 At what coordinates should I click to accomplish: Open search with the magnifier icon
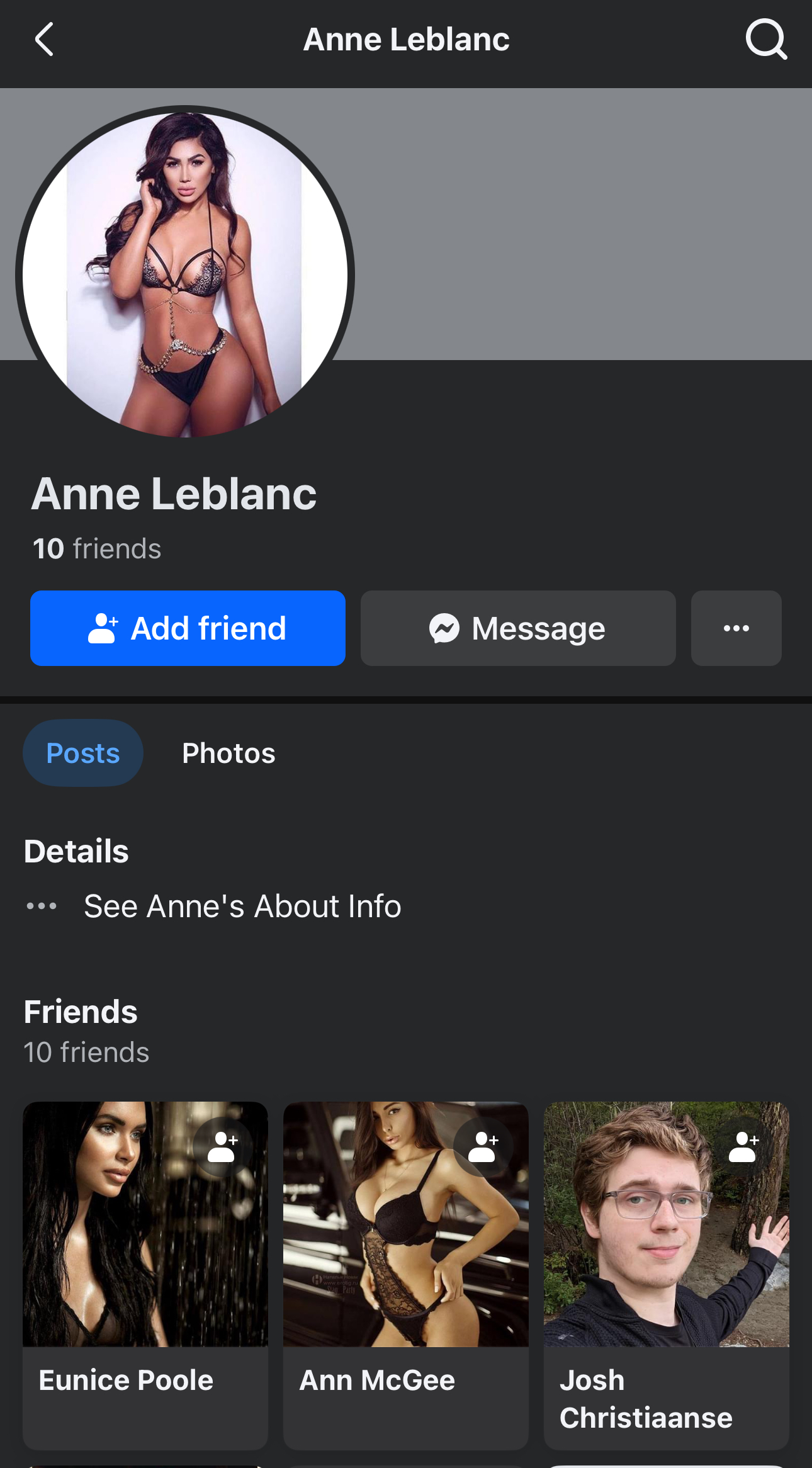click(766, 40)
